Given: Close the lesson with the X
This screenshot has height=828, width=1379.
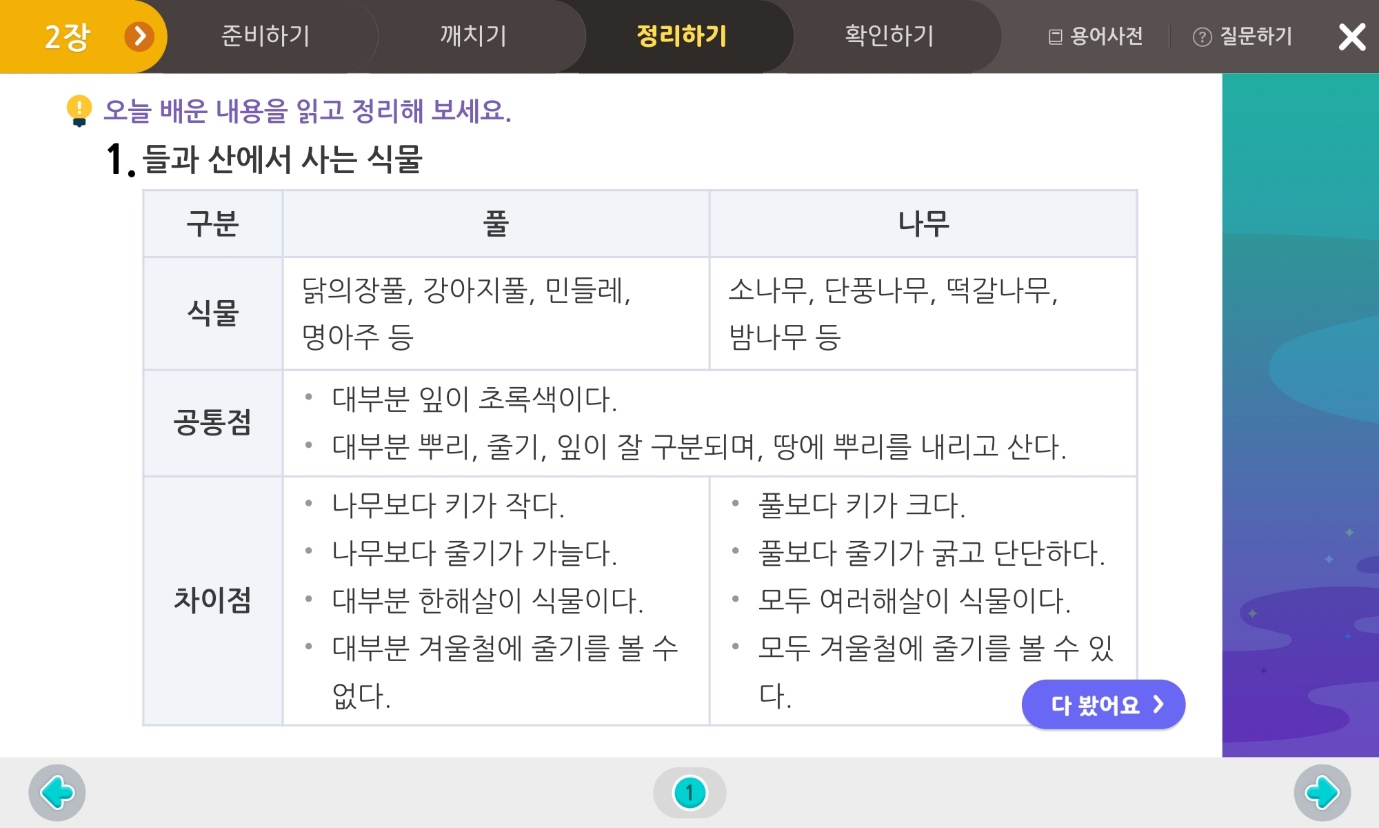Looking at the screenshot, I should click(1351, 37).
